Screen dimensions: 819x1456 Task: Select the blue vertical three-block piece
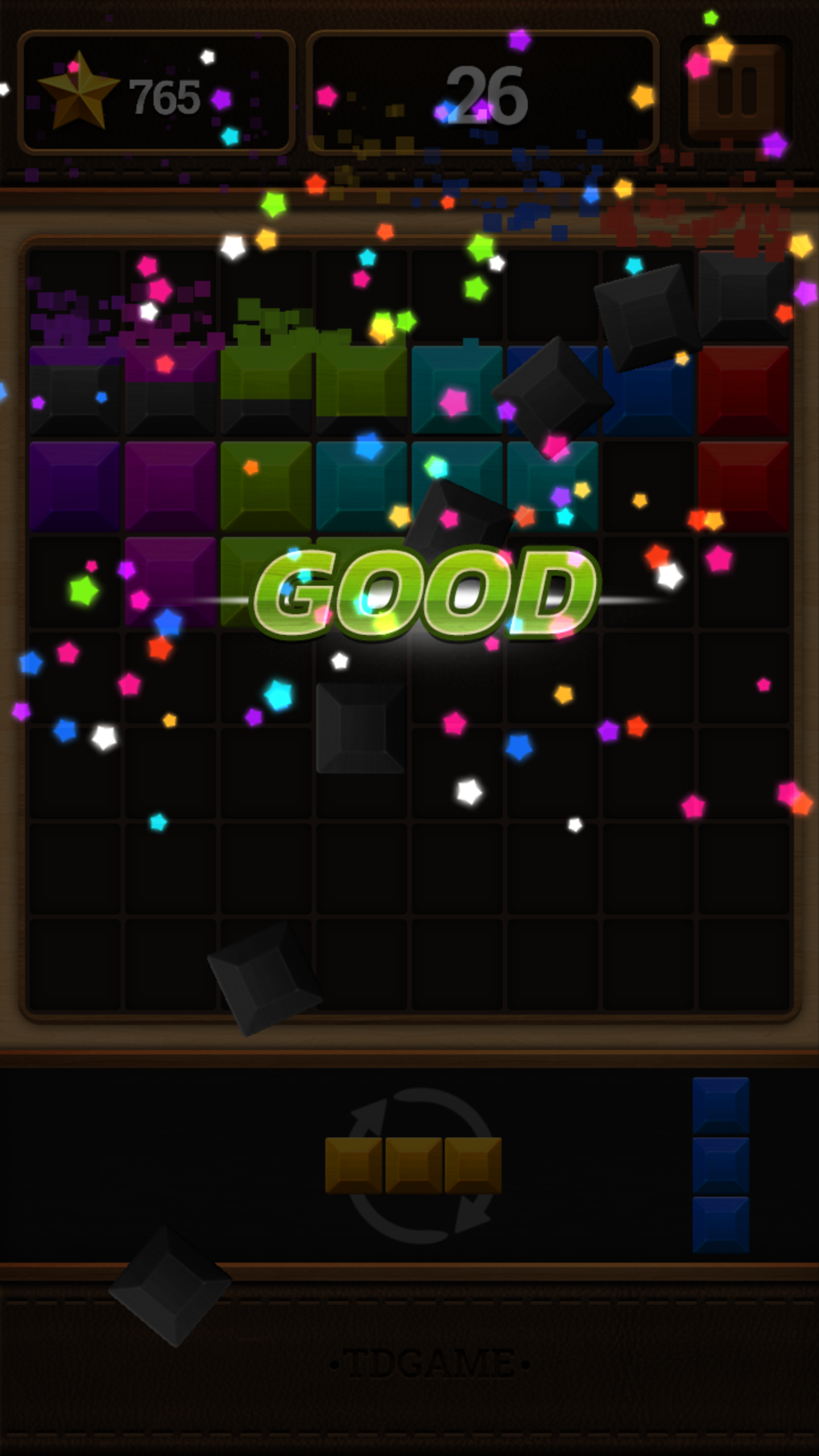pyautogui.click(x=721, y=1165)
